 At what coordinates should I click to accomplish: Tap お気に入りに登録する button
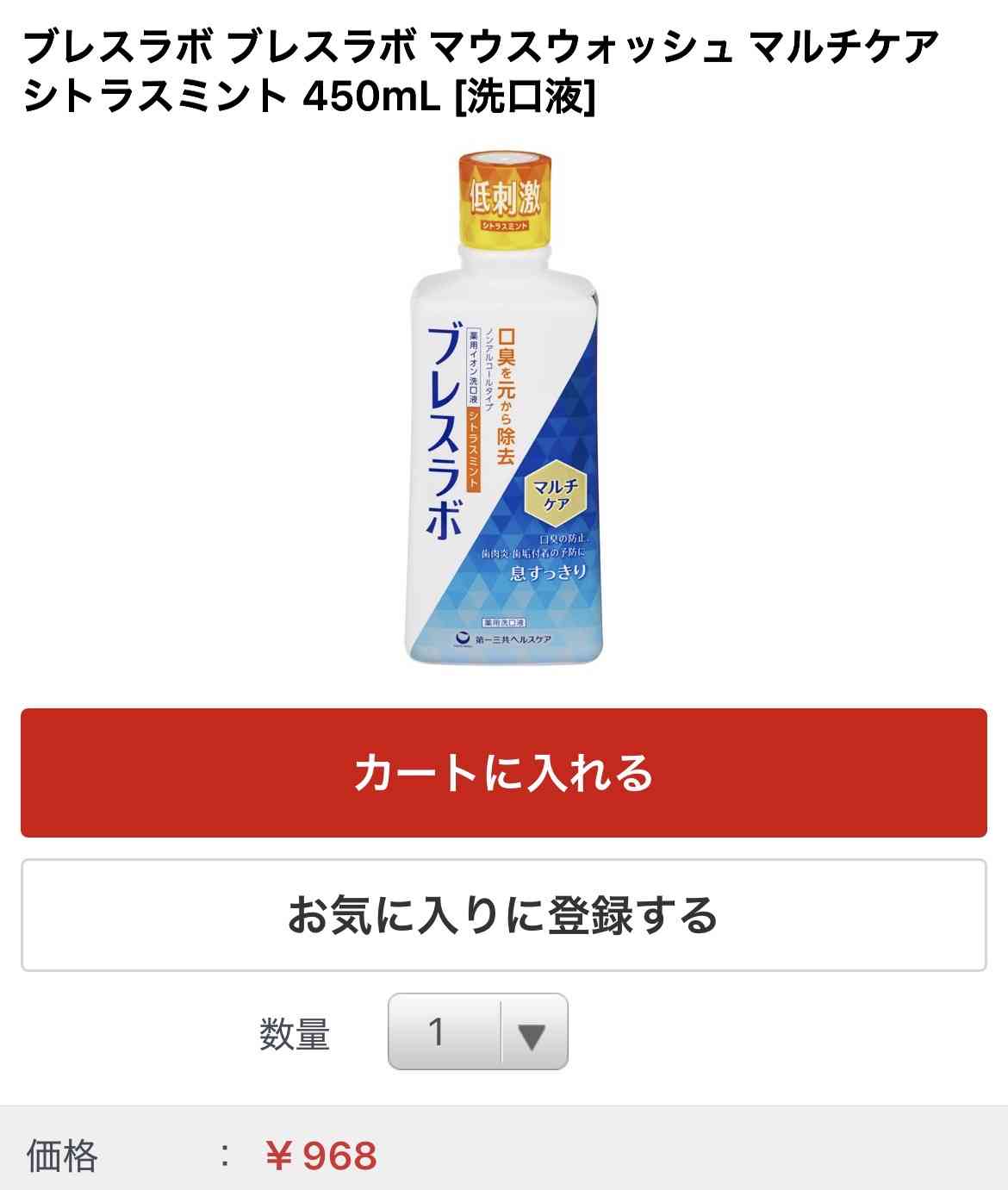[503, 915]
